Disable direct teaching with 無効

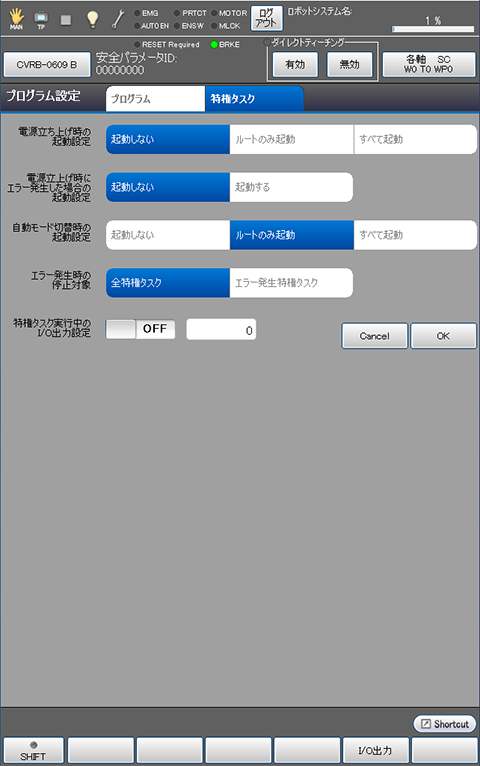[x=349, y=64]
